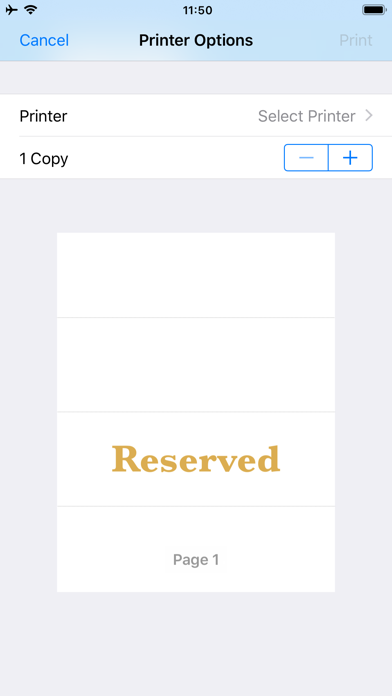Increase copies with the plus button

tap(350, 158)
